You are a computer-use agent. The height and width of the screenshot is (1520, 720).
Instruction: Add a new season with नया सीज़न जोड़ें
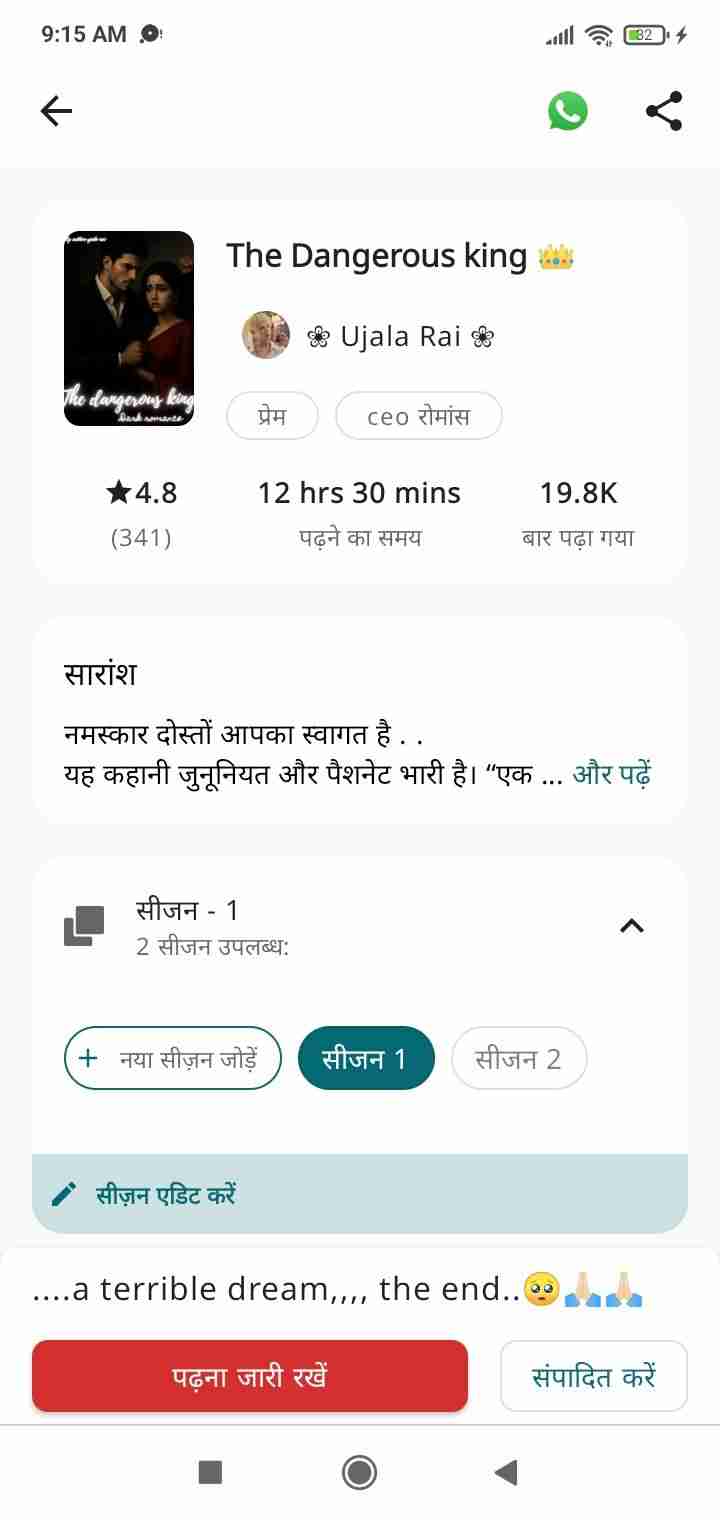173,1058
